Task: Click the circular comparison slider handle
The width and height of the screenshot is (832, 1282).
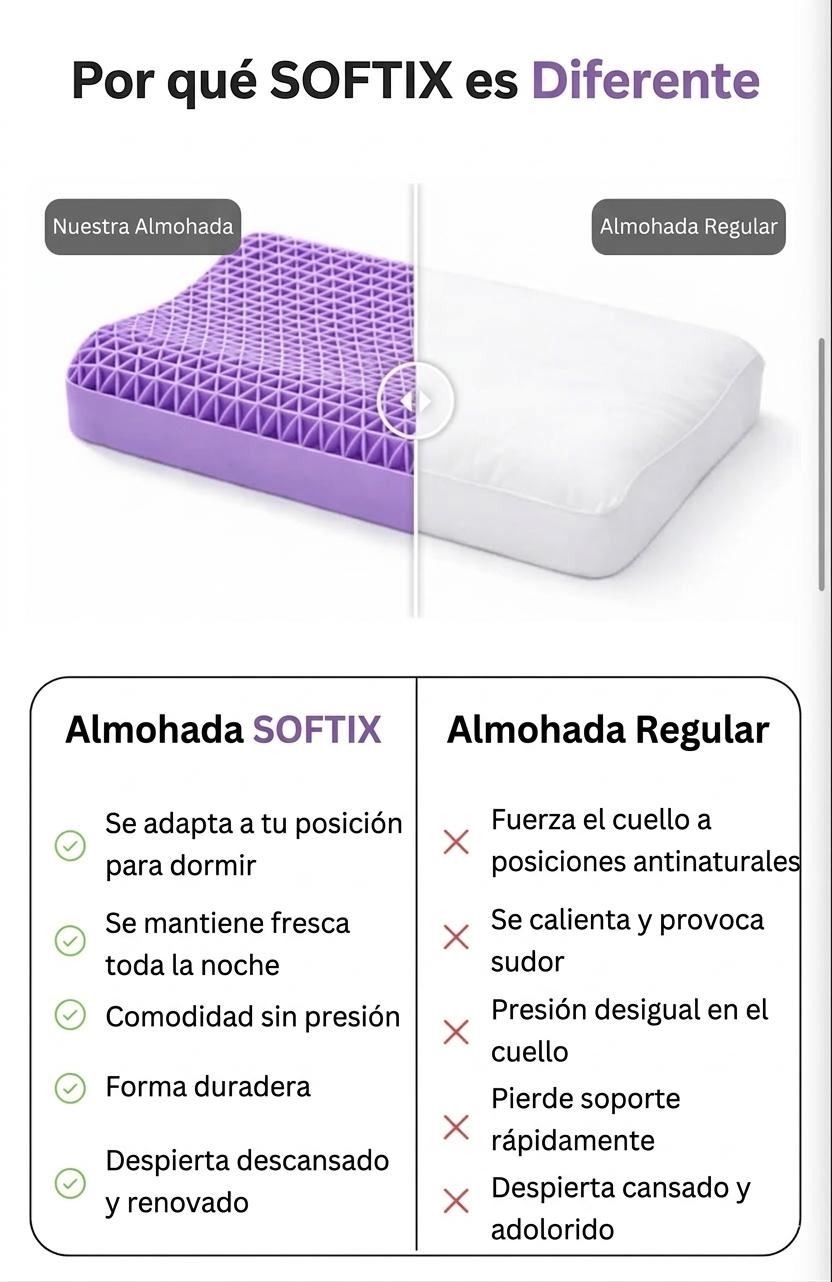Action: tap(416, 400)
